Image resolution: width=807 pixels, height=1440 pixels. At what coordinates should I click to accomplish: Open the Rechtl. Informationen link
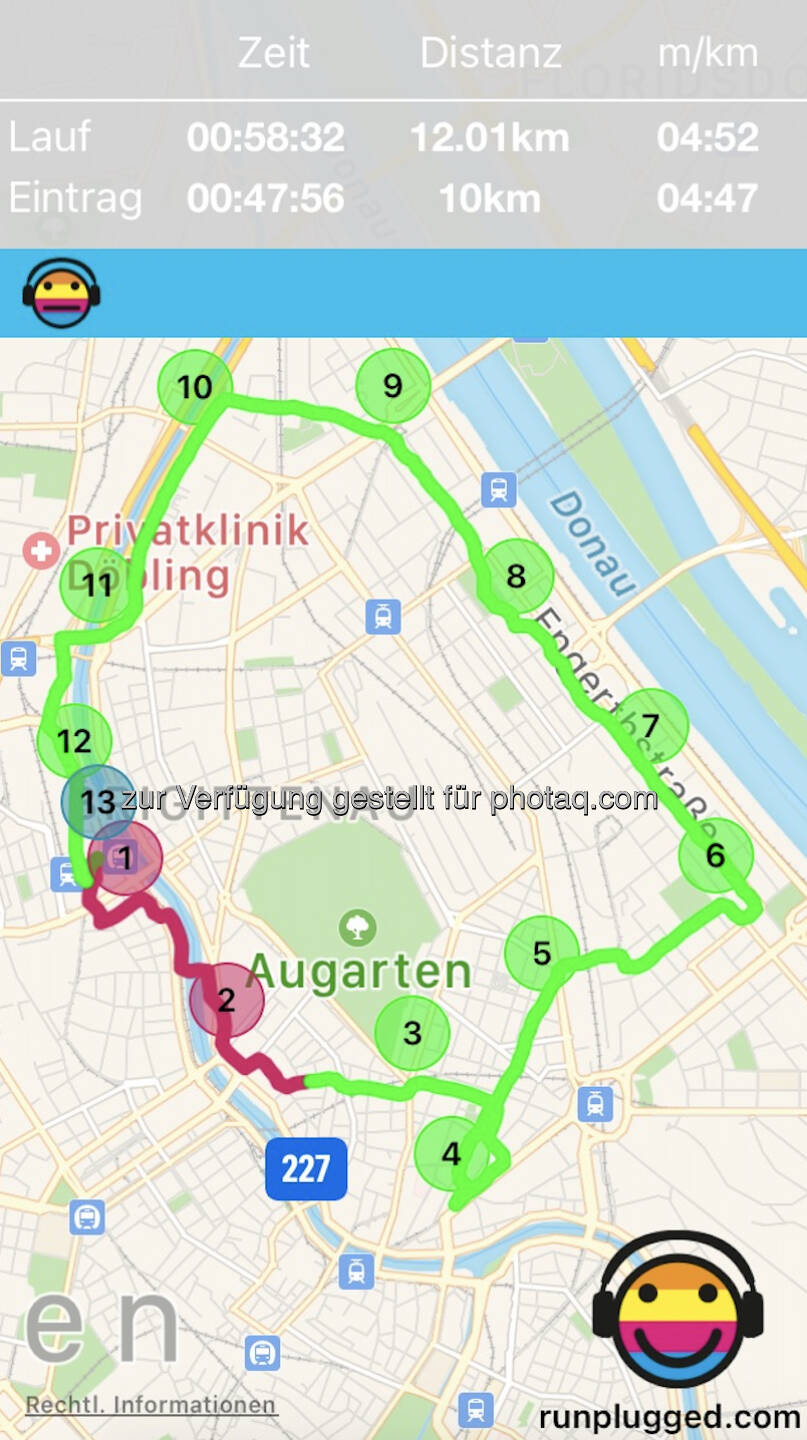click(x=150, y=1404)
